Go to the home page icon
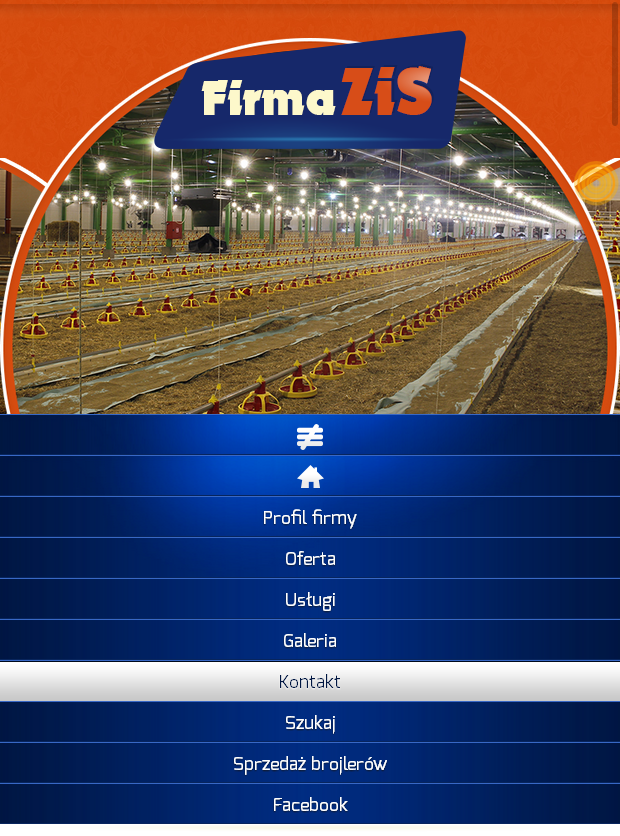 click(310, 477)
